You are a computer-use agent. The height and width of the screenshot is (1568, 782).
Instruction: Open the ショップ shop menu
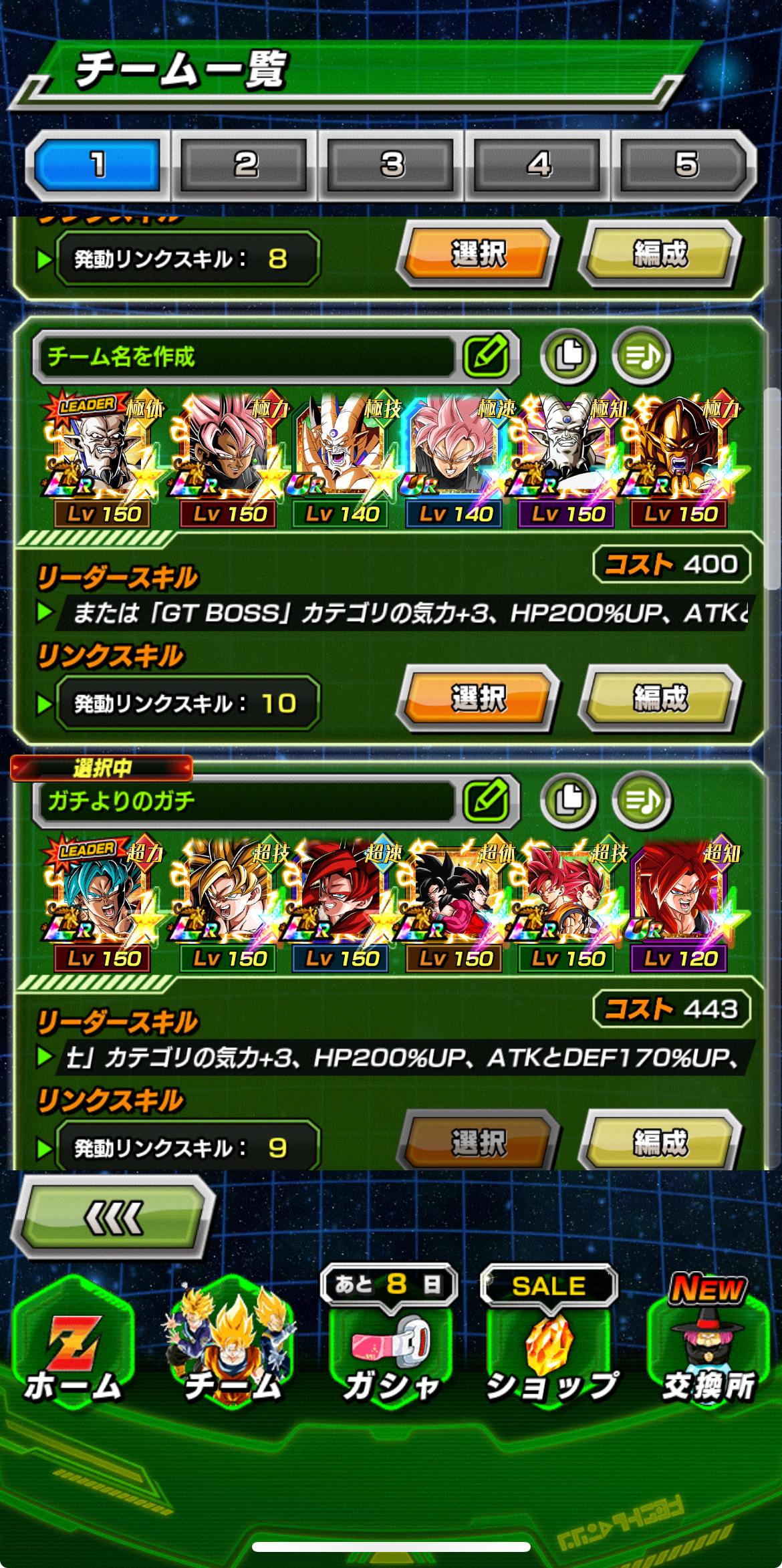(551, 1343)
